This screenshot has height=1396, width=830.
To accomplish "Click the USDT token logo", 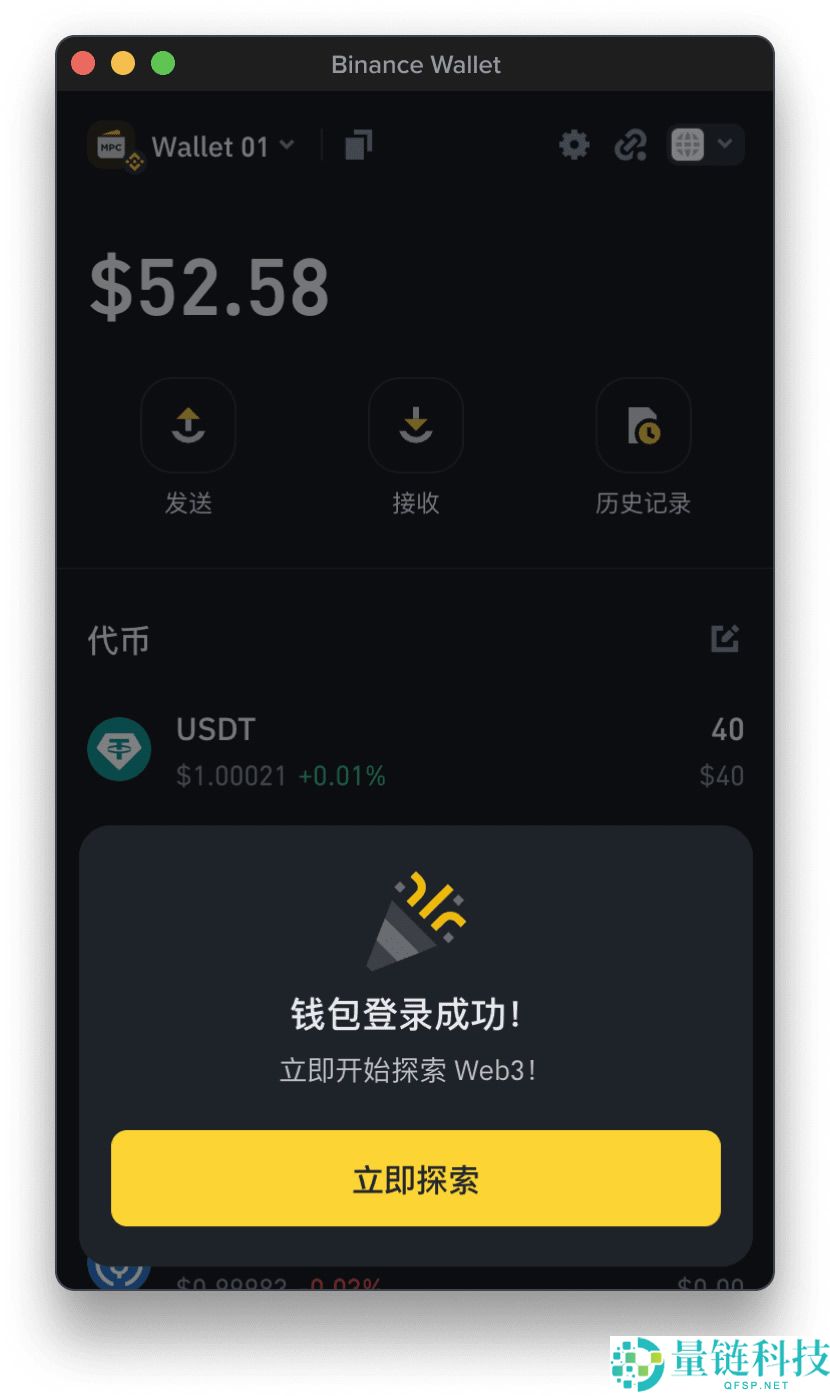I will (x=120, y=750).
